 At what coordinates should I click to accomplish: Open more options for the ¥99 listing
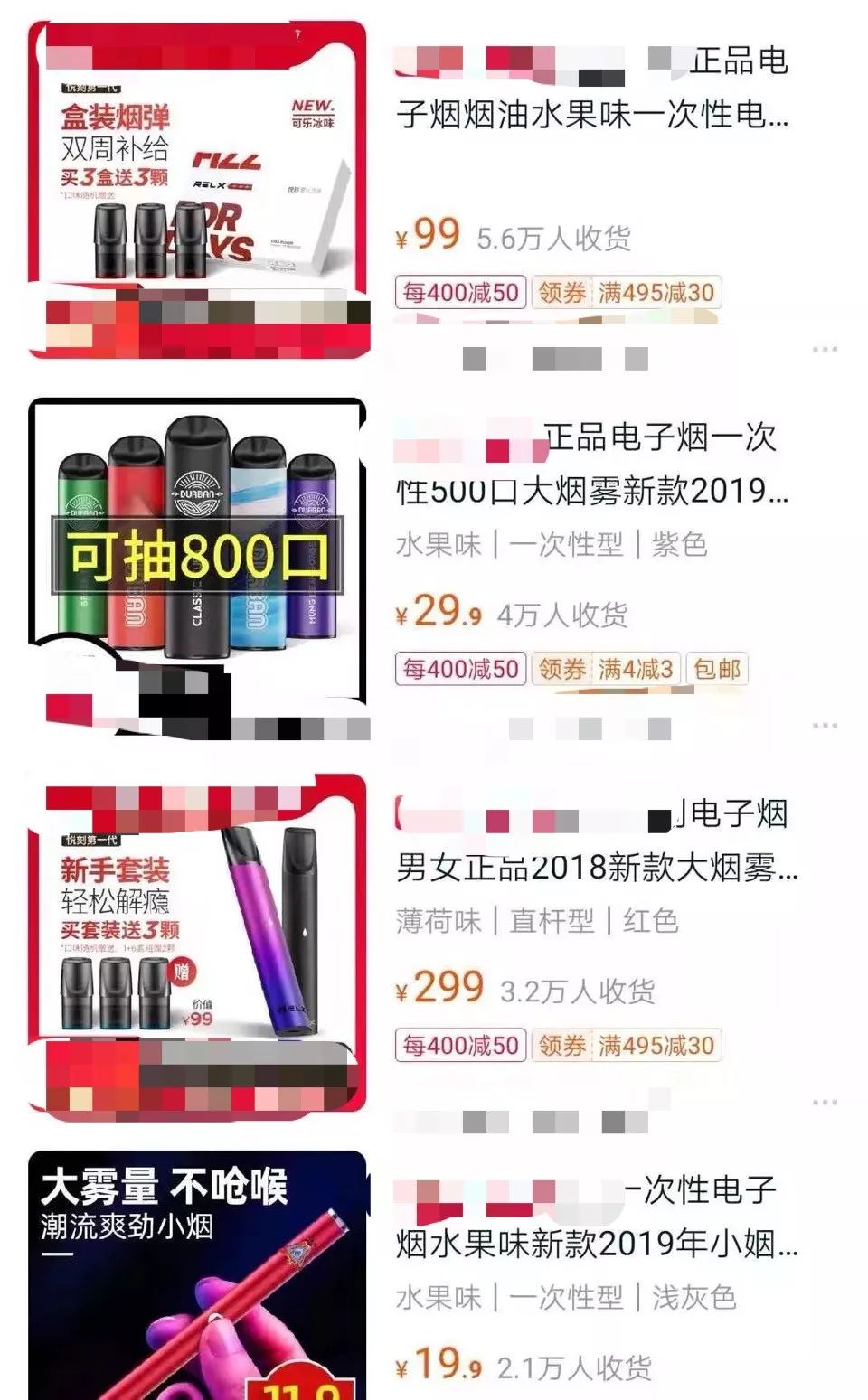coord(824,349)
